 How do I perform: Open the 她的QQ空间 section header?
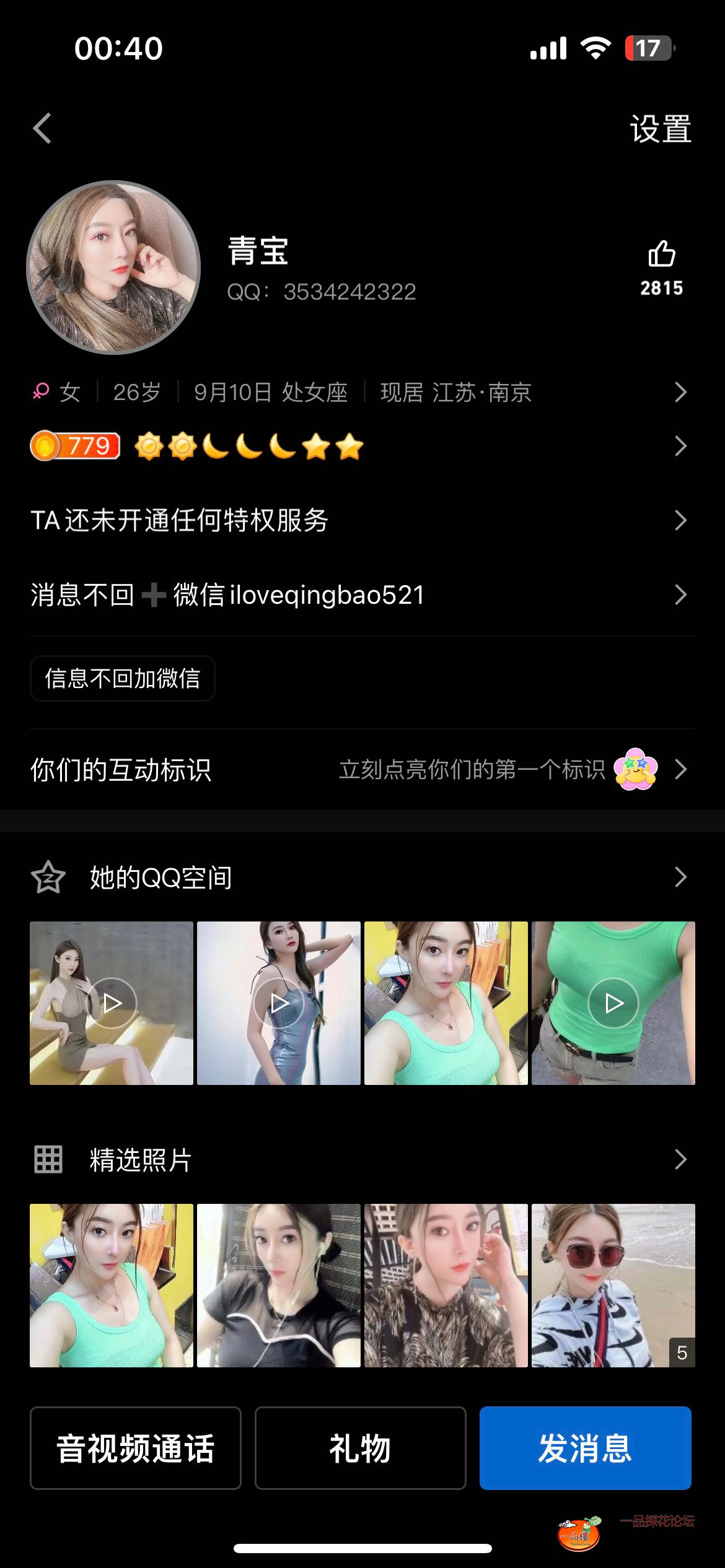[159, 876]
